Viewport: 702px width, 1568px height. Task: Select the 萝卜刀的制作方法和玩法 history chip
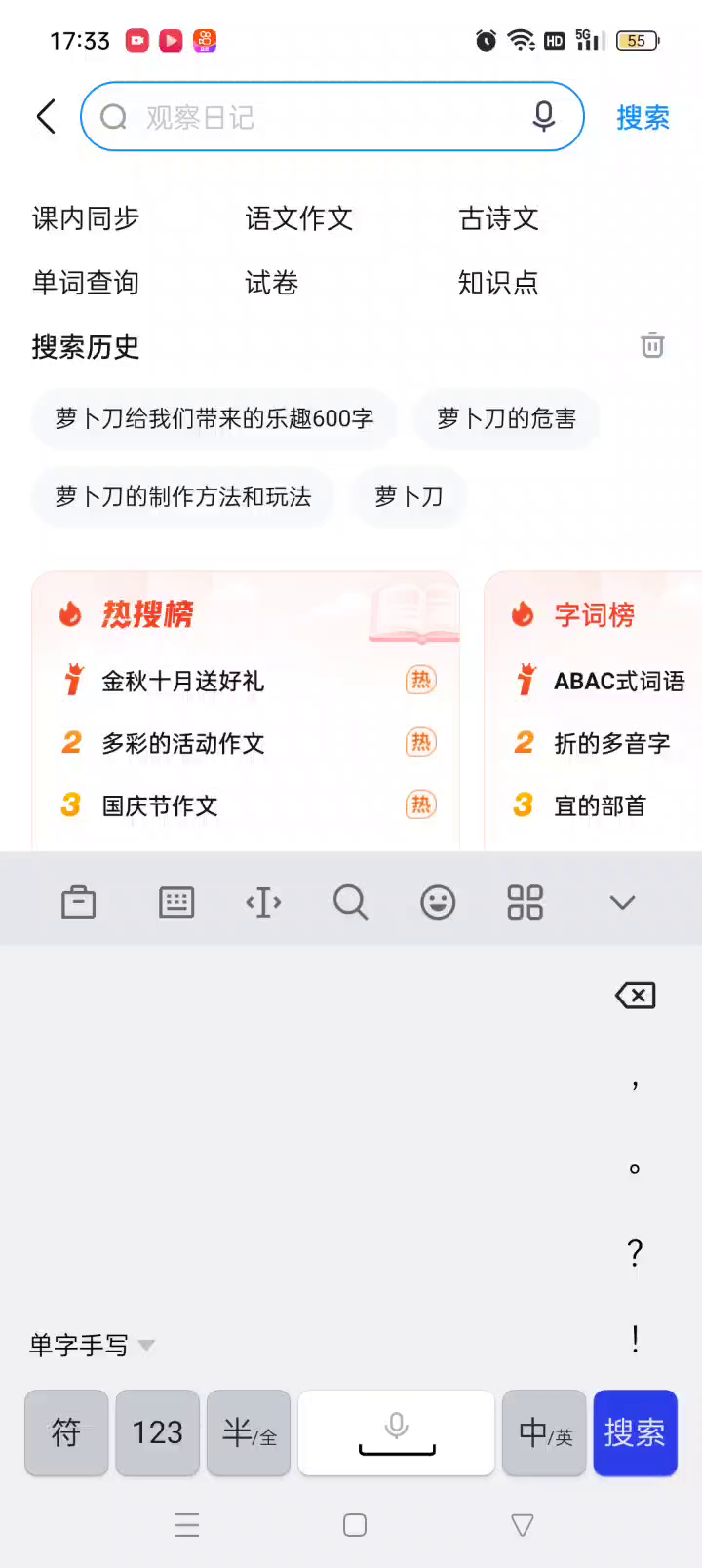click(x=183, y=496)
